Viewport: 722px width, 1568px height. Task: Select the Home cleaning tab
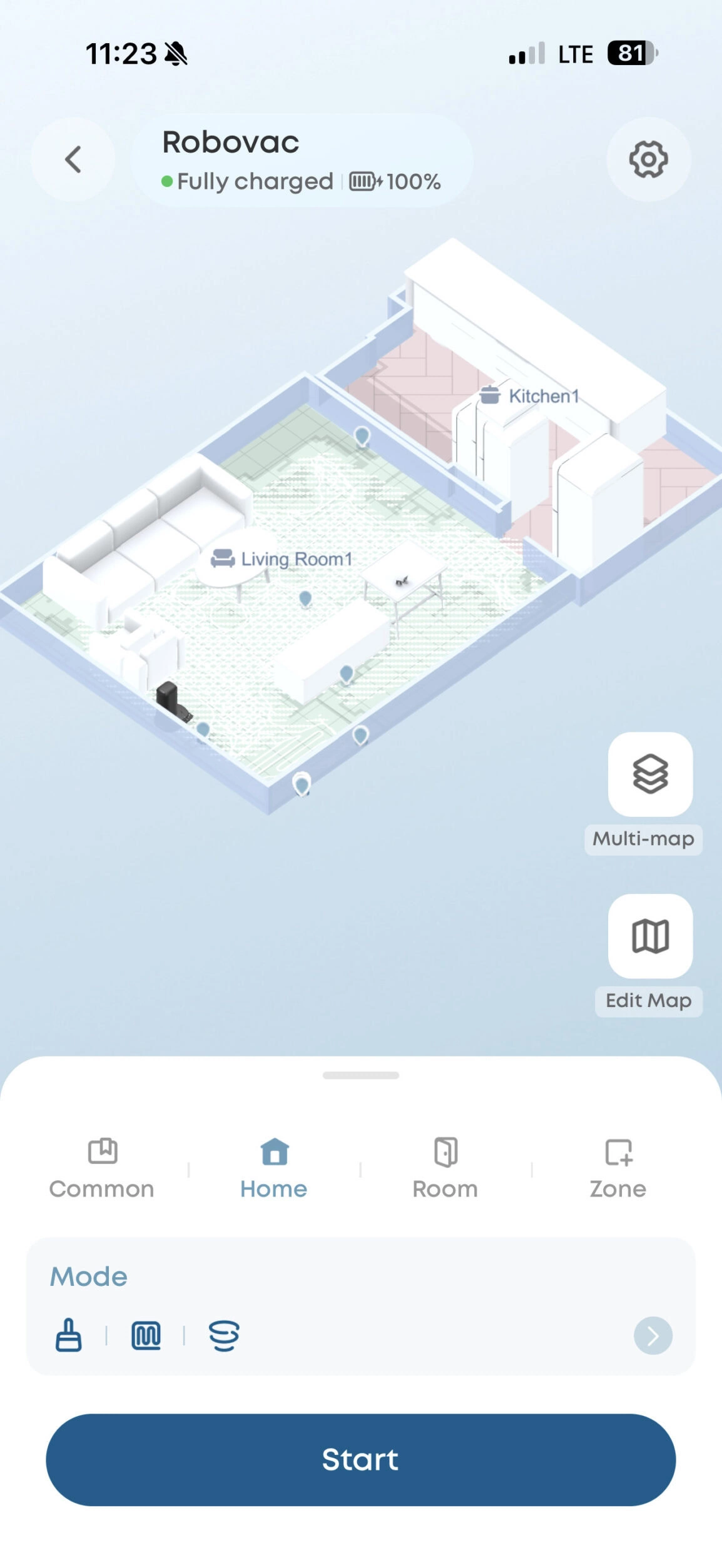[274, 1168]
